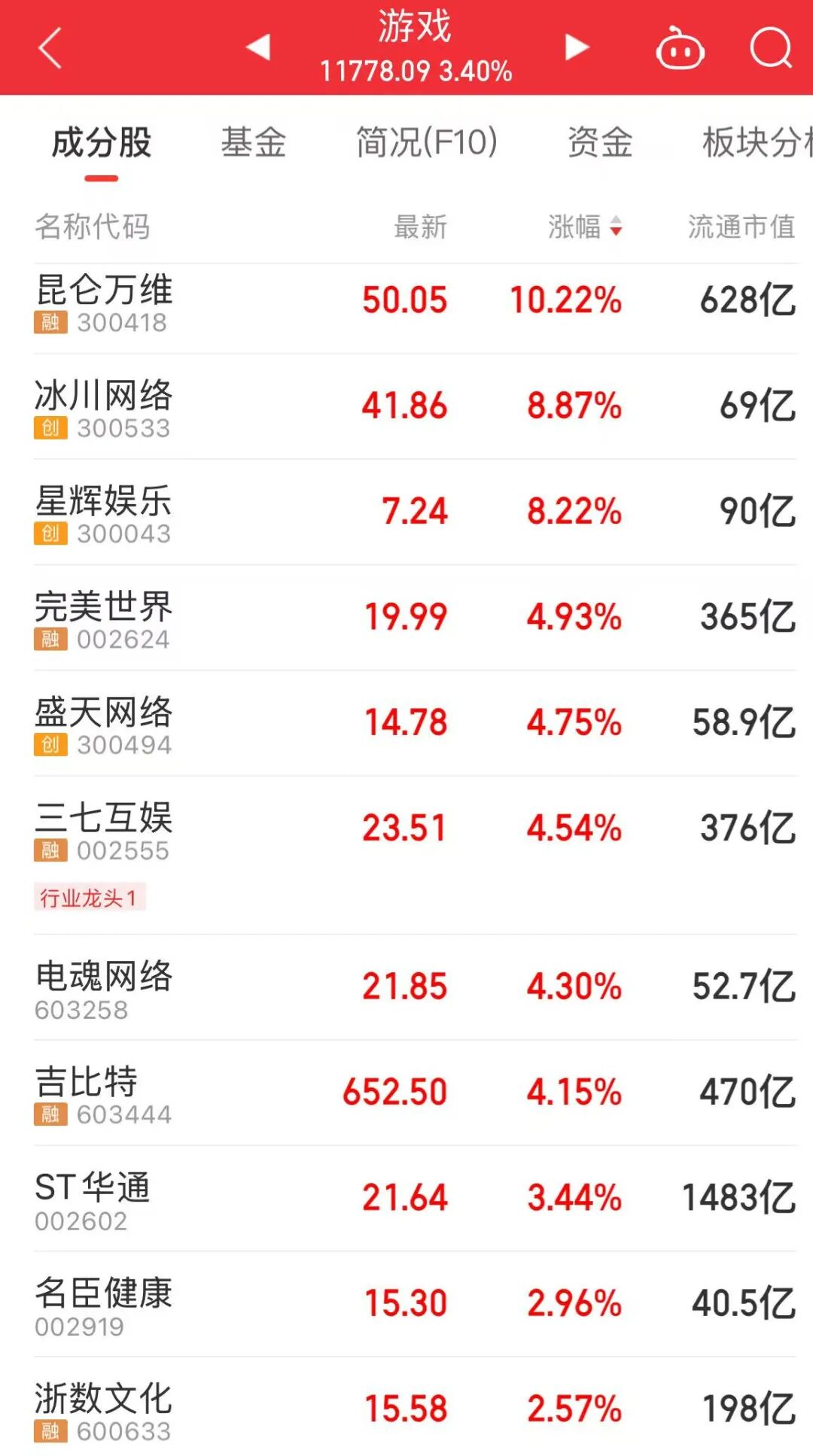Switch to the previous sector with left triangle
The height and width of the screenshot is (1456, 813).
pos(258,47)
